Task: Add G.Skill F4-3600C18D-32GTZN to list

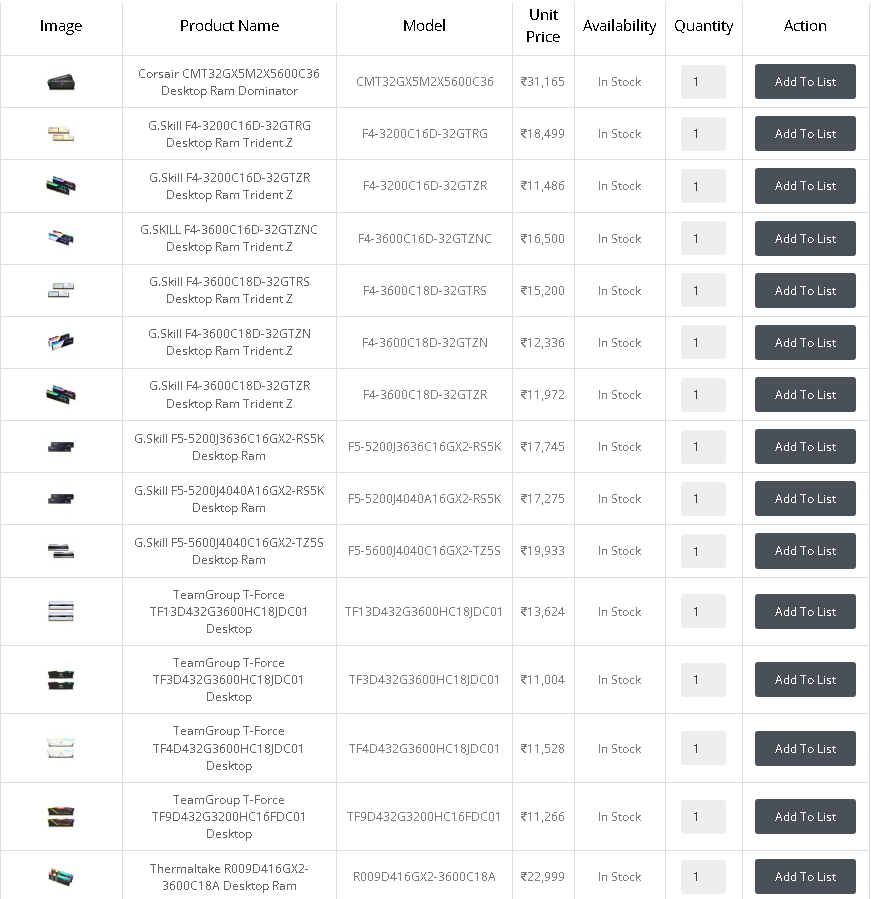Action: (805, 343)
